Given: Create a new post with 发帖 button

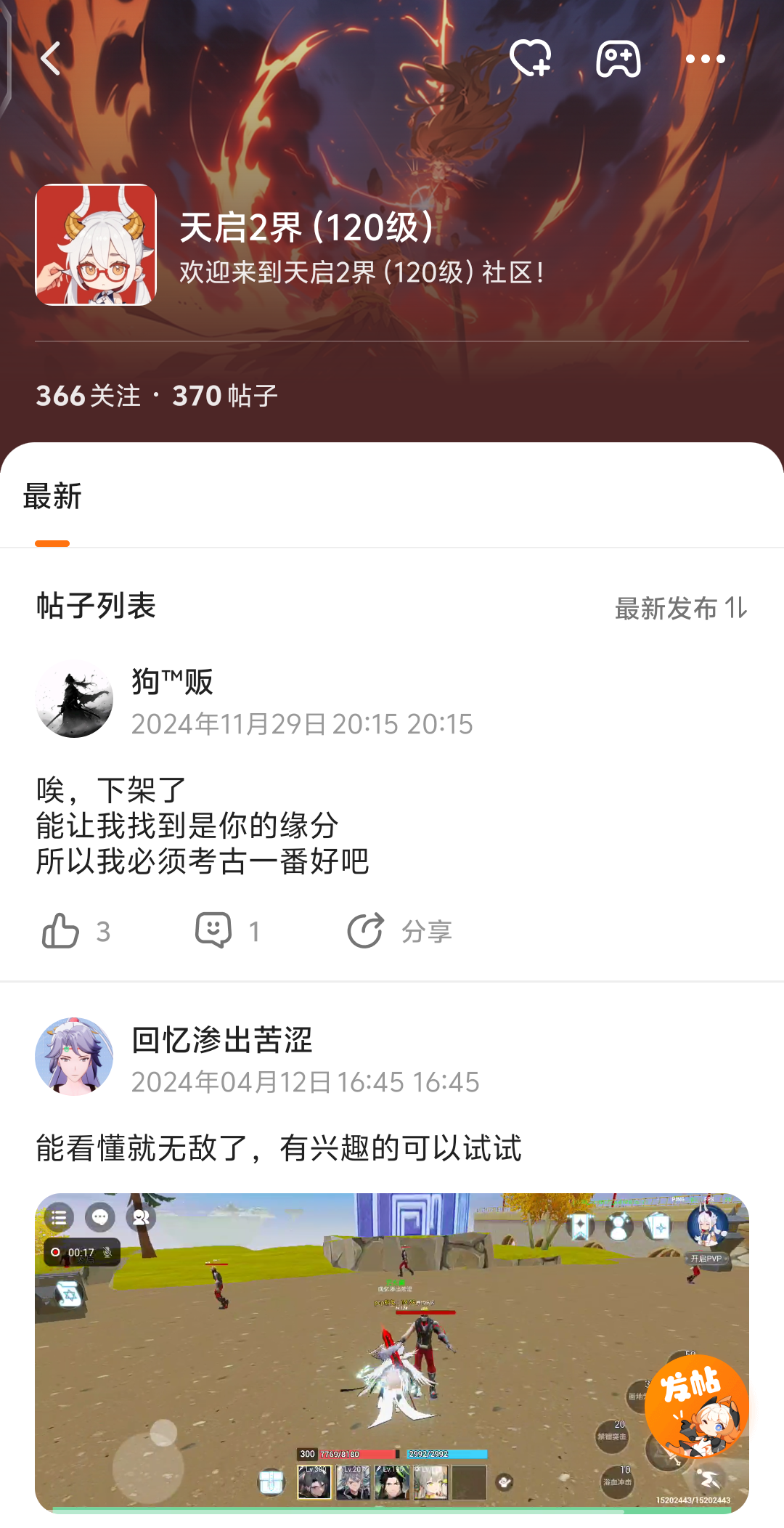Looking at the screenshot, I should pos(697,1407).
